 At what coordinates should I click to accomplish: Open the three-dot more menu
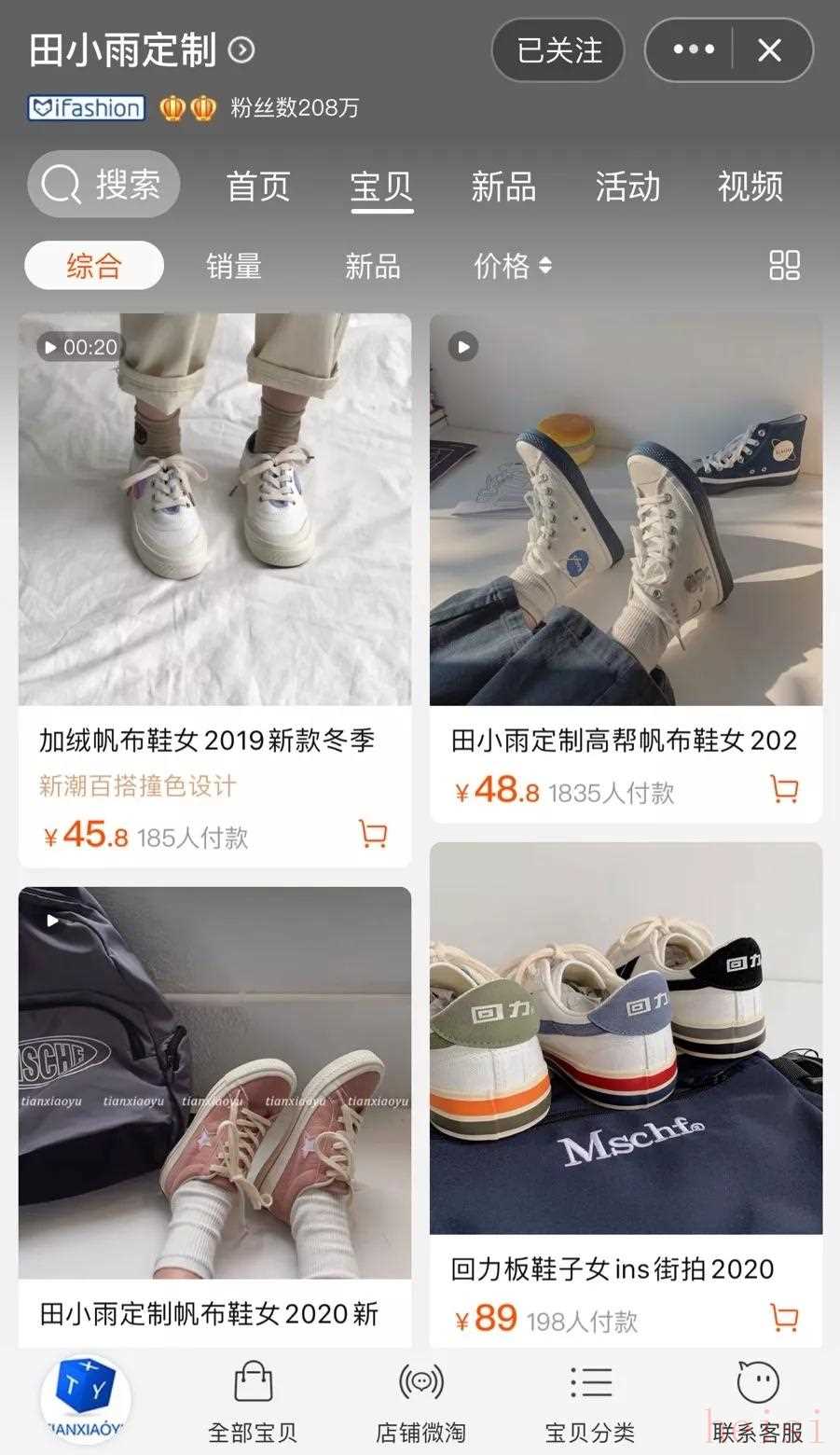point(693,50)
